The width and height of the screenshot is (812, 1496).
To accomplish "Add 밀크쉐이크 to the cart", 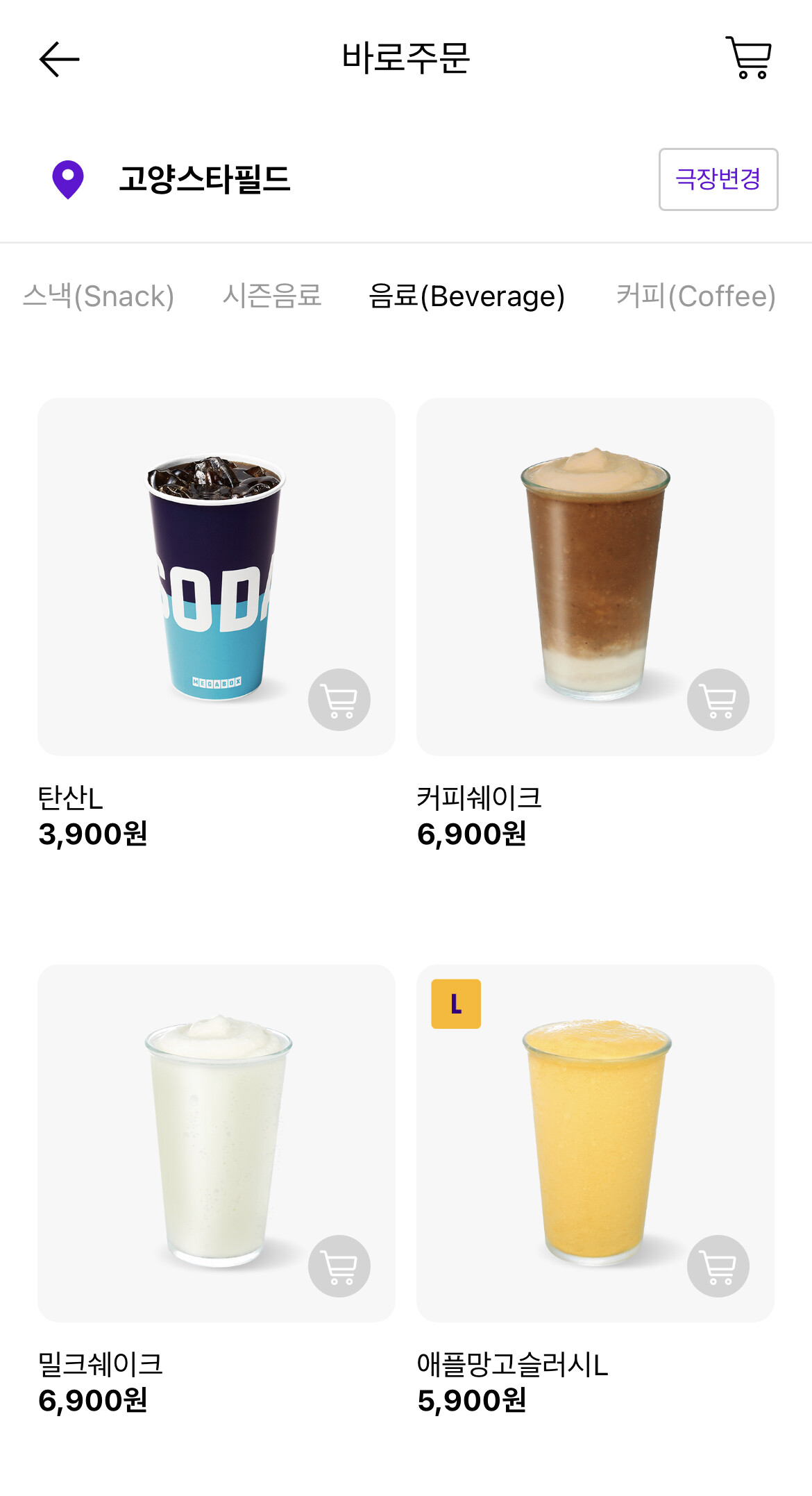I will 339,1266.
